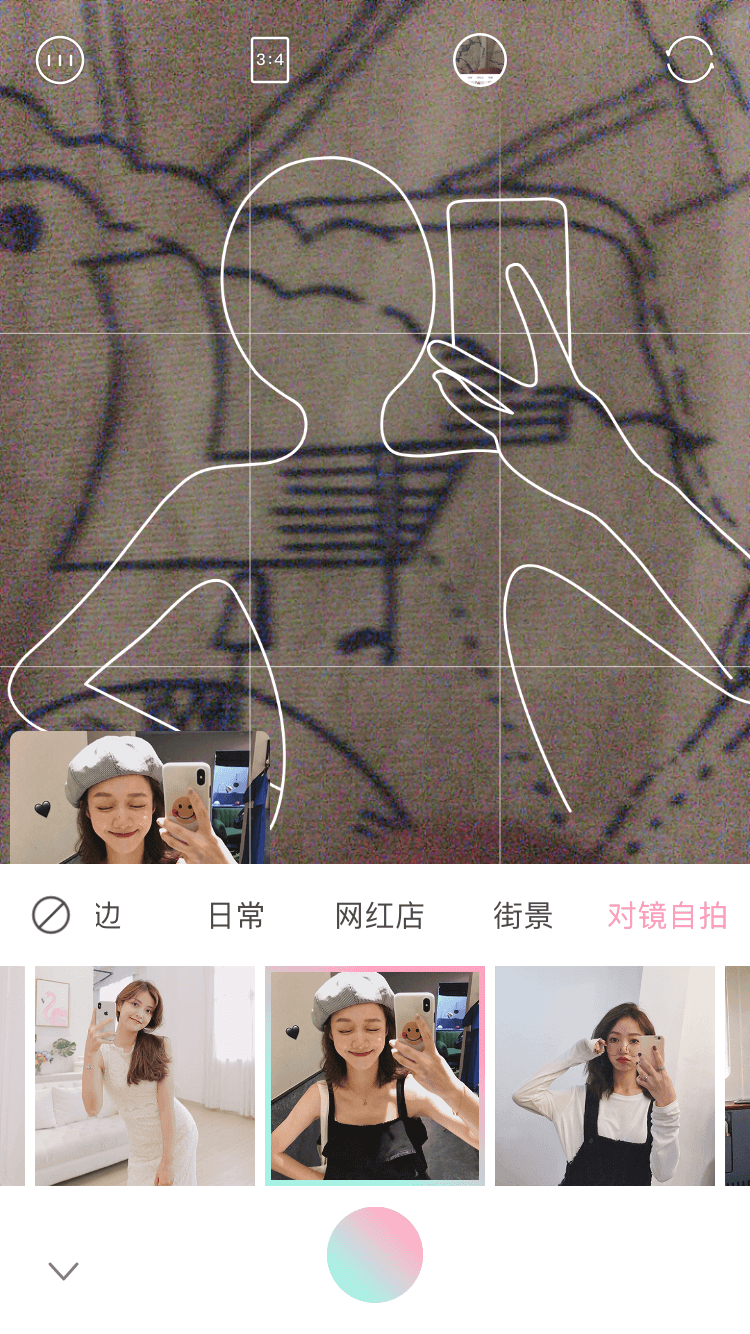The height and width of the screenshot is (1334, 750).
Task: Open the round gallery thumbnail at top
Action: point(480,60)
